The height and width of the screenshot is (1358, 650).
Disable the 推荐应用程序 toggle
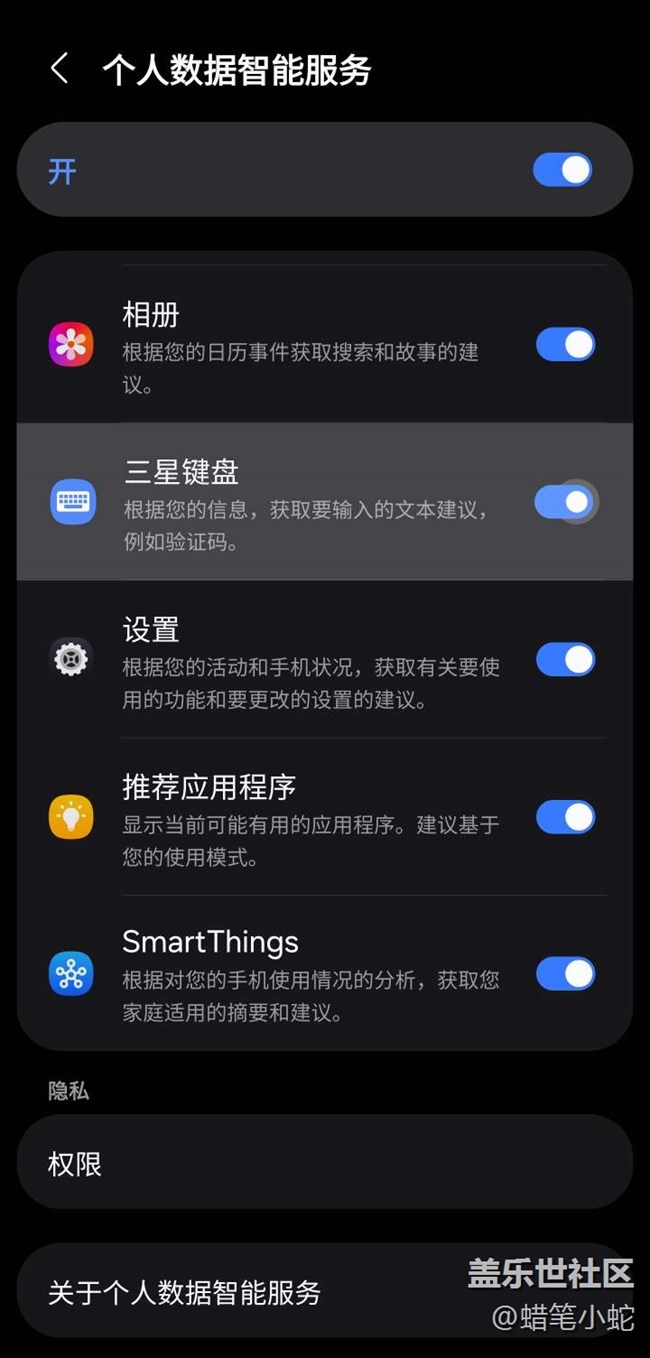pos(566,817)
